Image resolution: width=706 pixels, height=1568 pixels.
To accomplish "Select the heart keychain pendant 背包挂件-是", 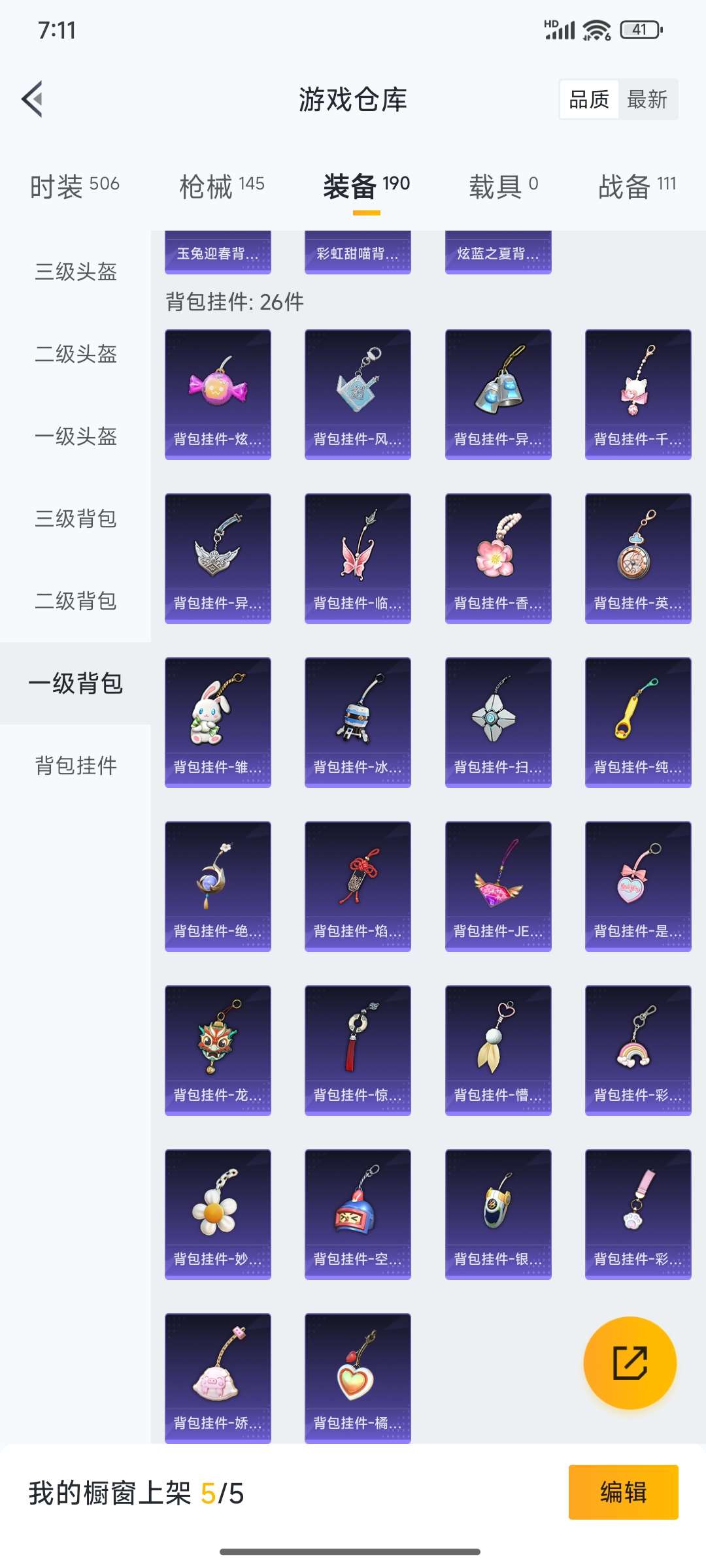I will [x=637, y=885].
